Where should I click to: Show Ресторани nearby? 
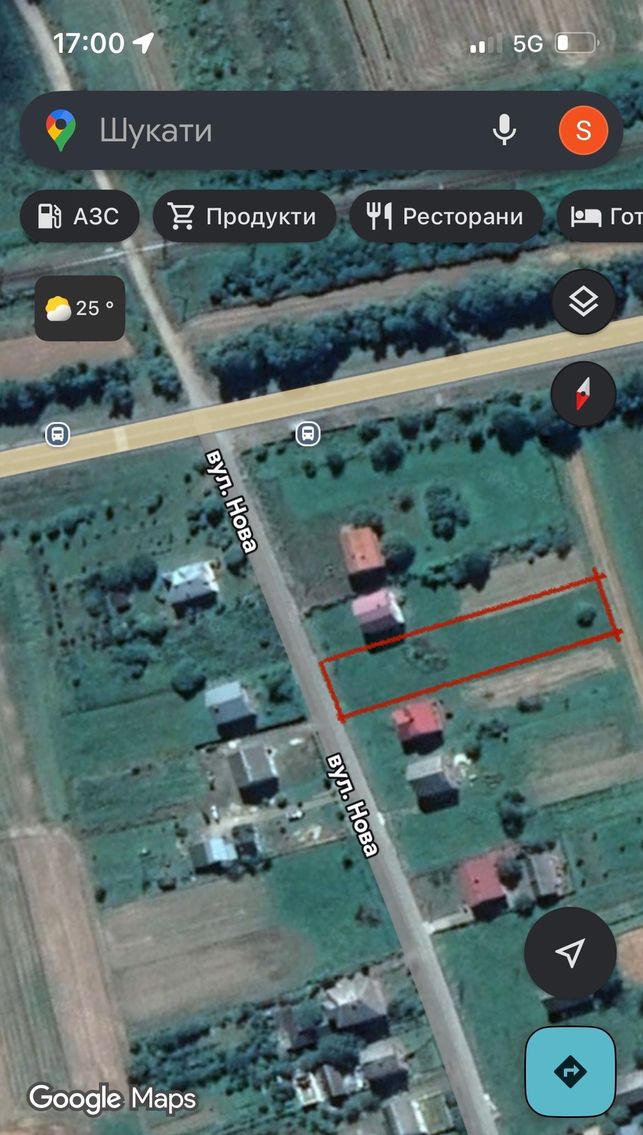[x=446, y=216]
